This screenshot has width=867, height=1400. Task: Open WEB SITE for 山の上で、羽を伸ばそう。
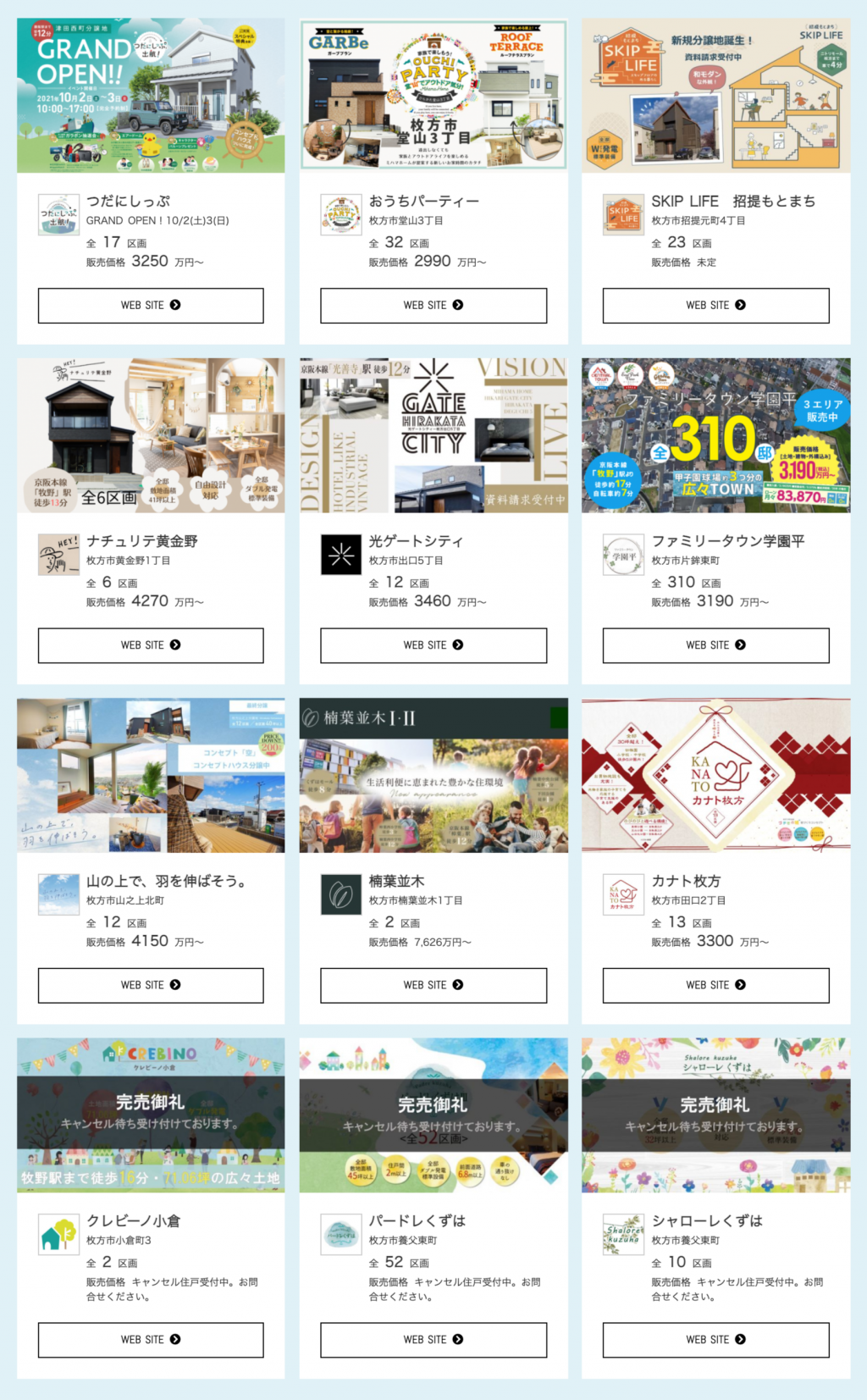pos(151,985)
